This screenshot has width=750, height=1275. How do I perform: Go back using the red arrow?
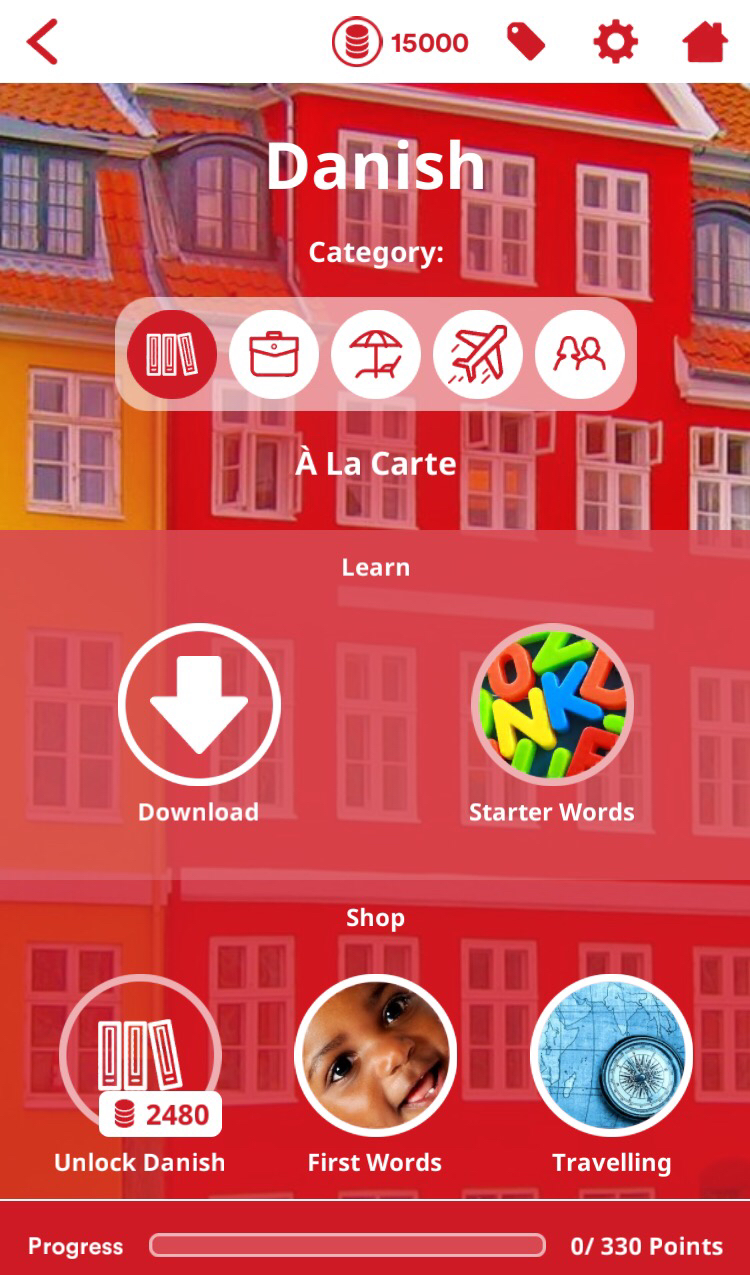[43, 42]
